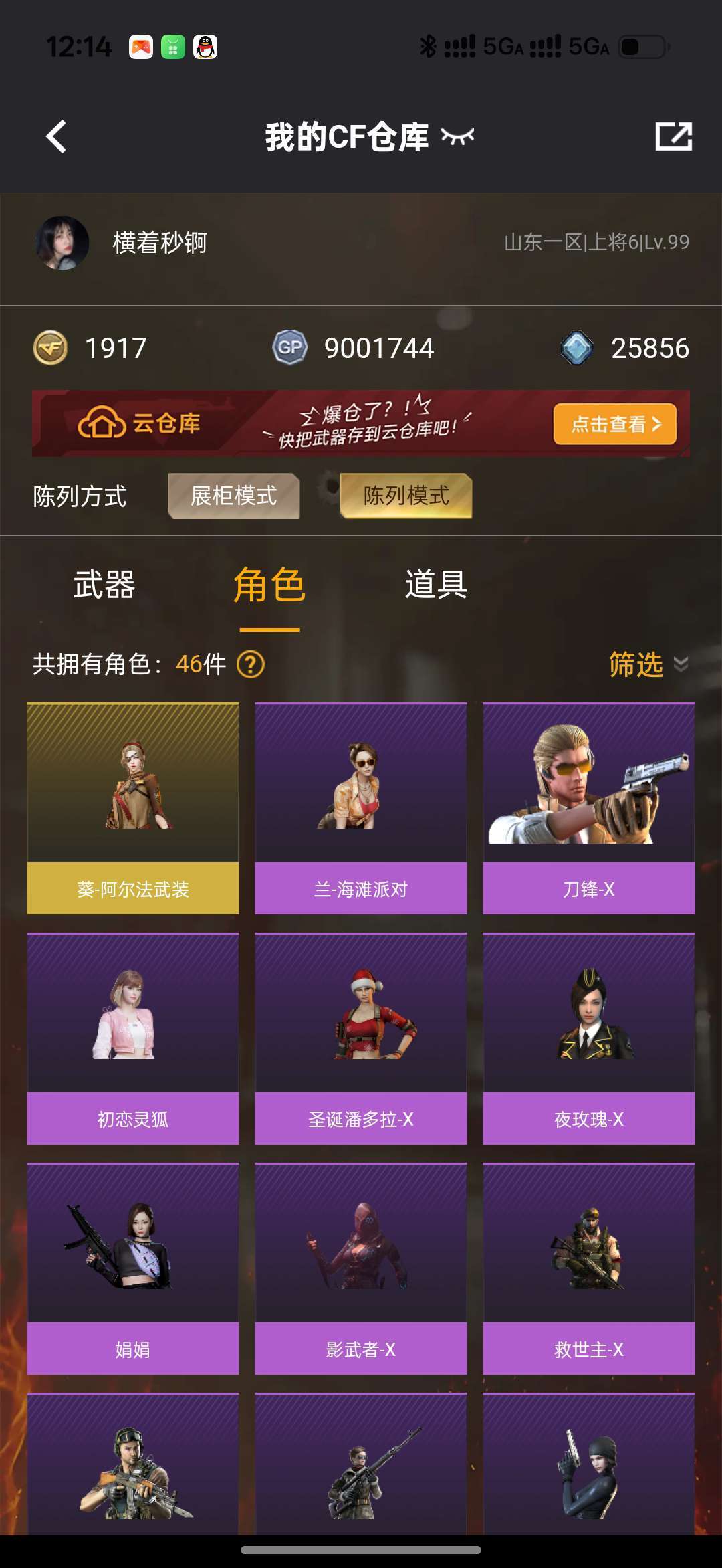The width and height of the screenshot is (722, 1568).
Task: Click the back arrow to leave warehouse
Action: point(55,134)
